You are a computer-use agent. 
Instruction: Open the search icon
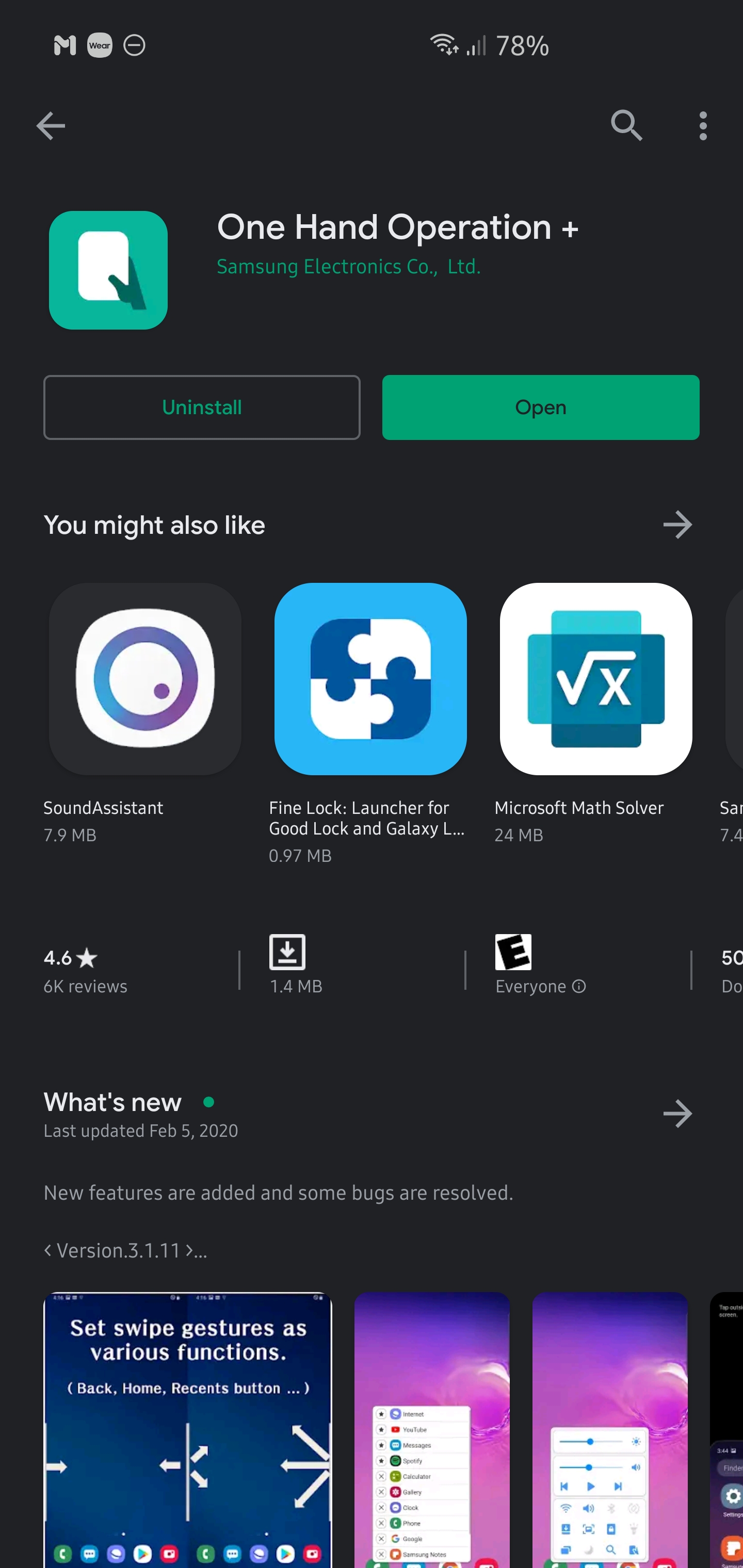pyautogui.click(x=627, y=125)
